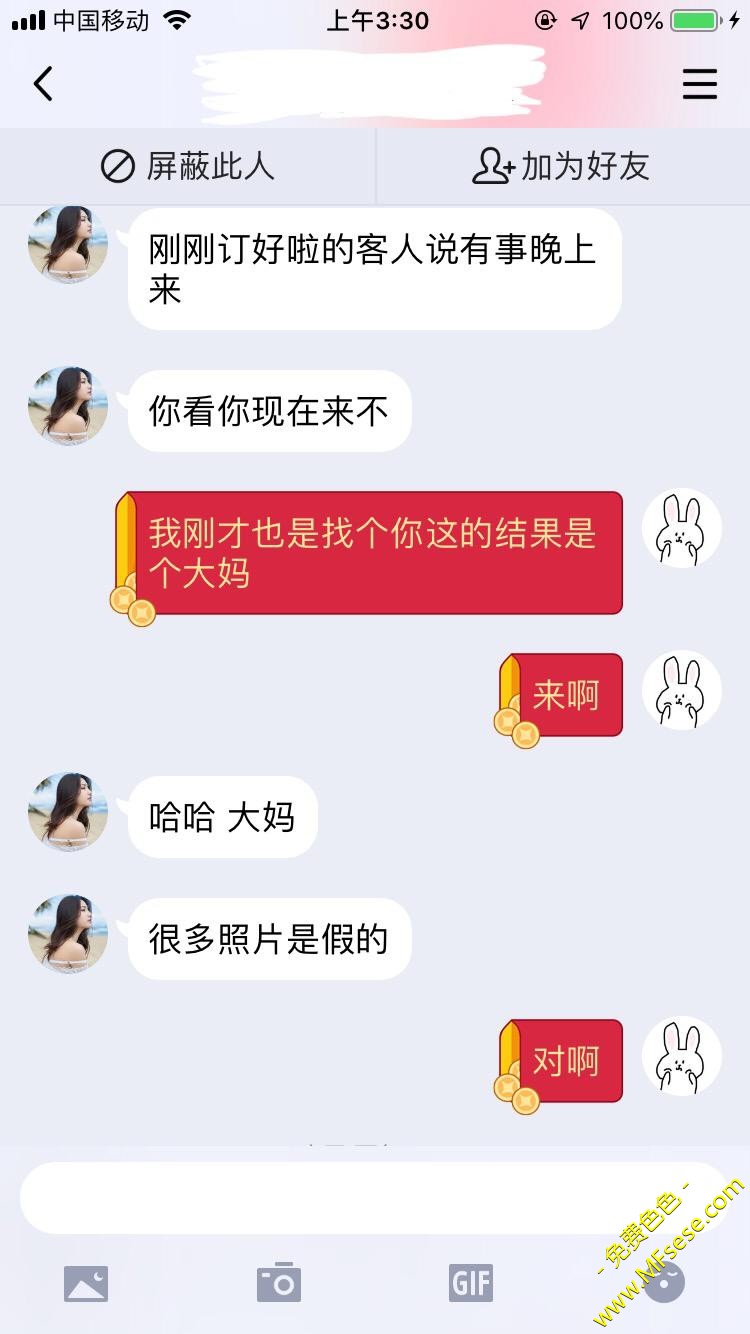Image resolution: width=750 pixels, height=1334 pixels.
Task: Open the emoji sticker panel
Action: point(664,1283)
